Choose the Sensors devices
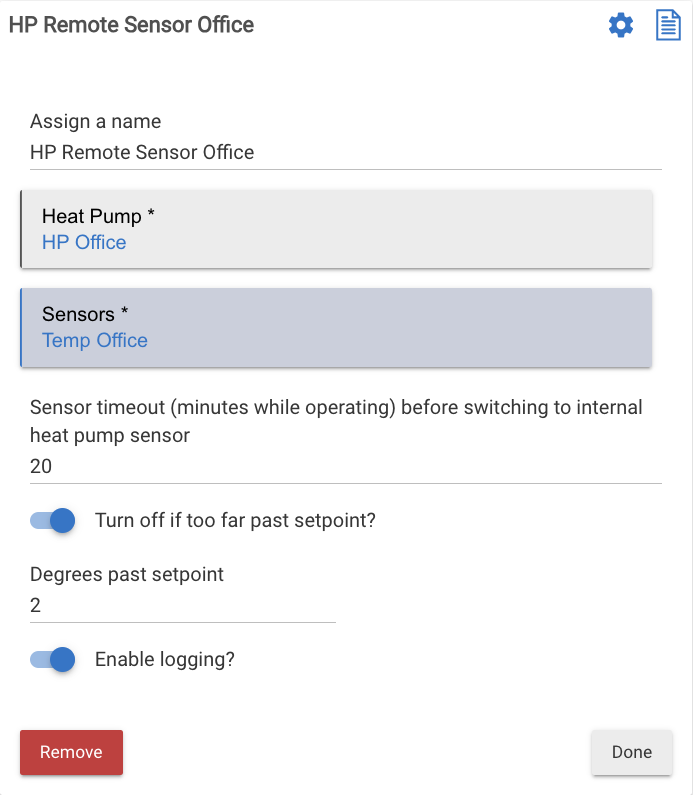Screen dimensions: 693x795 point(336,327)
